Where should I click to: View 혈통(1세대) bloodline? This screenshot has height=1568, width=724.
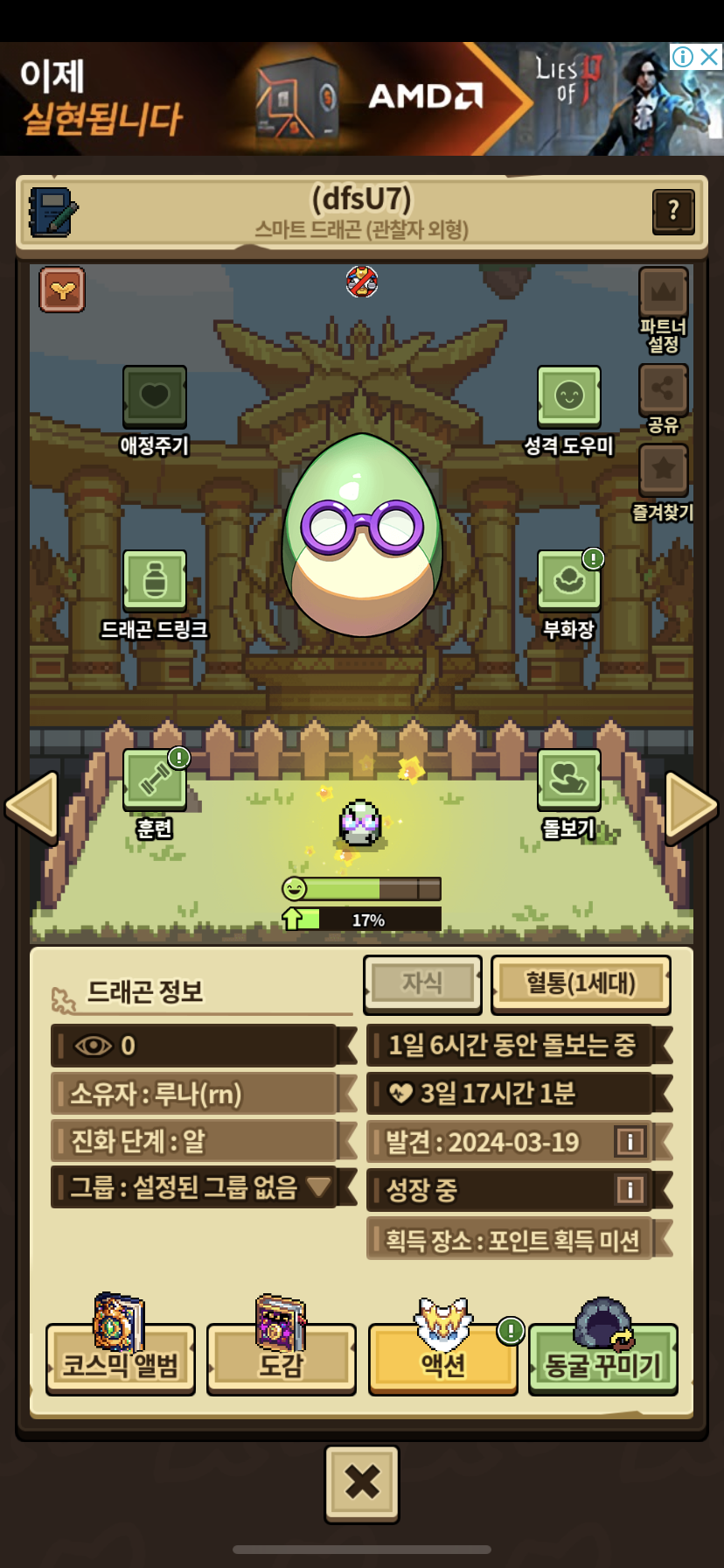(581, 983)
